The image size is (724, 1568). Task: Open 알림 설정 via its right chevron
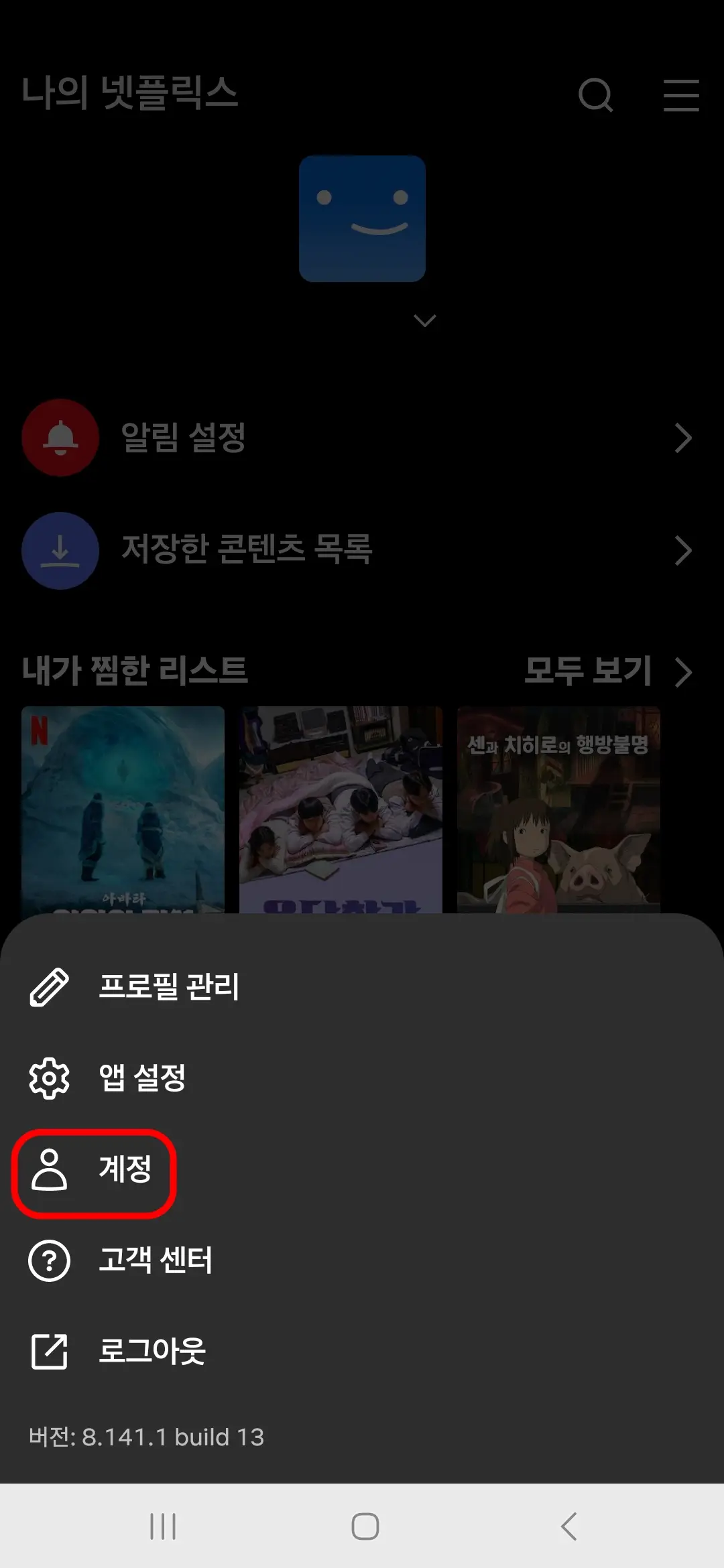tap(684, 438)
